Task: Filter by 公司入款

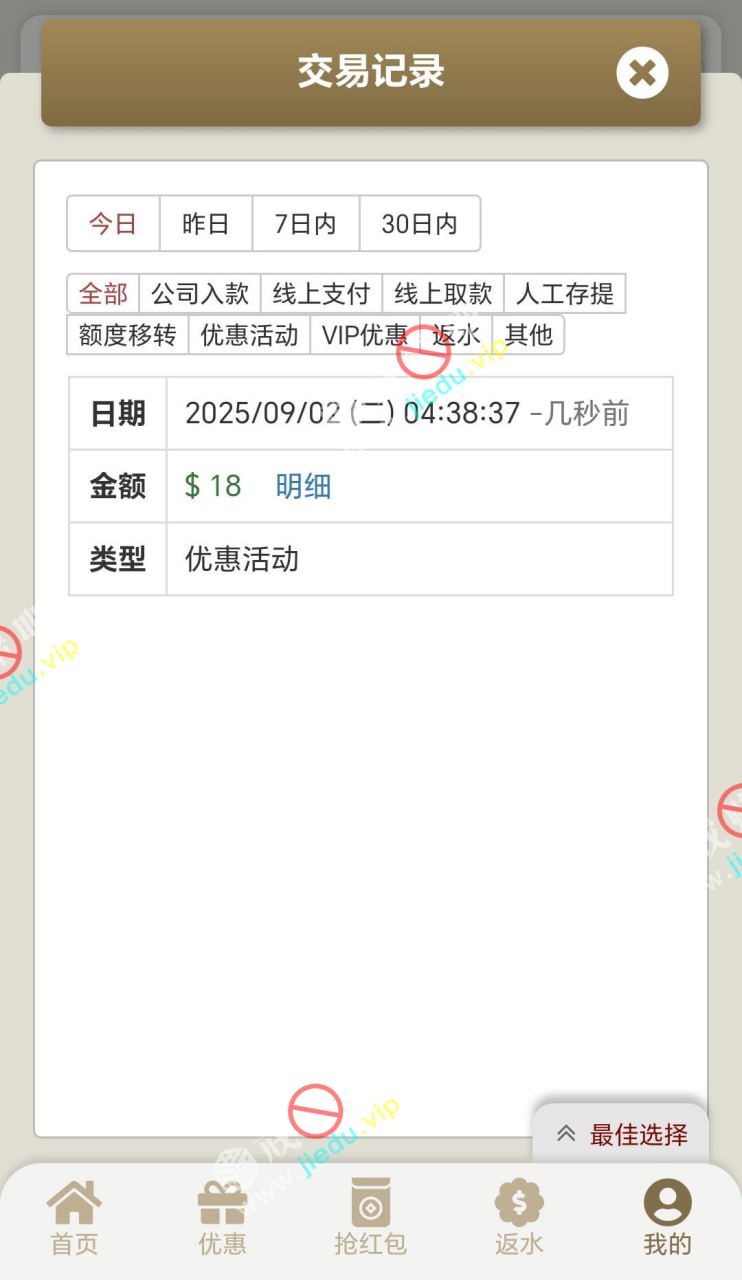Action: click(200, 294)
